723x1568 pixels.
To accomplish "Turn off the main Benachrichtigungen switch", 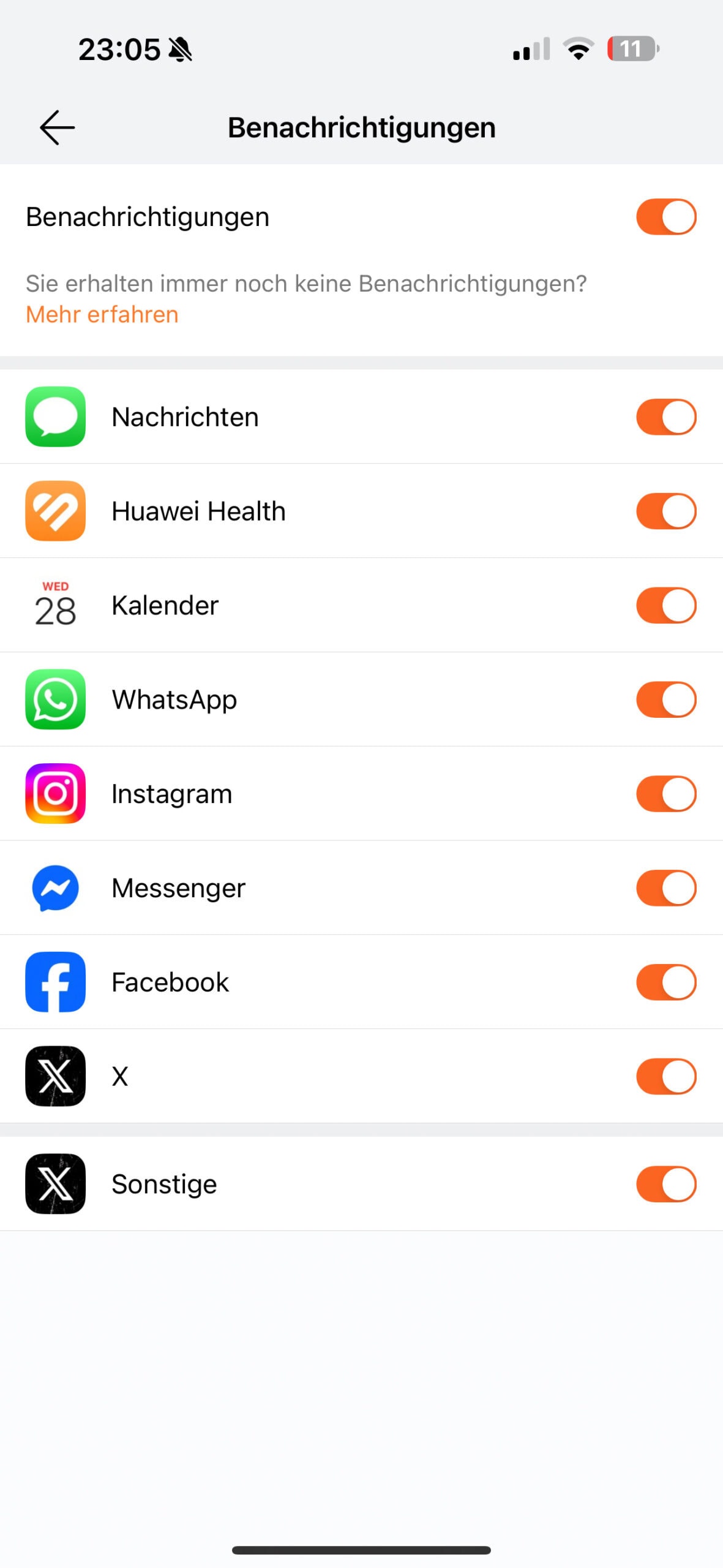I will (x=665, y=217).
